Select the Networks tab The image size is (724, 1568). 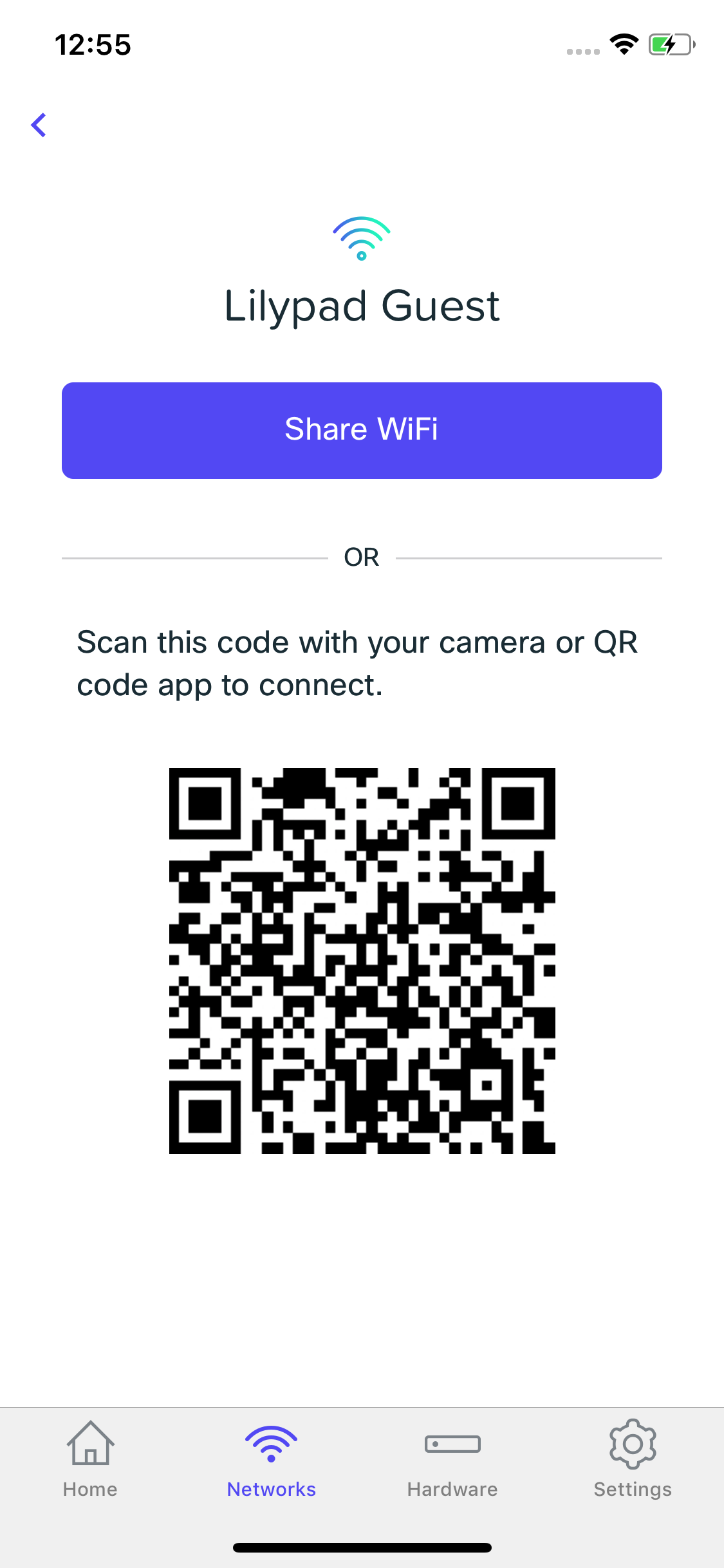pos(271,1460)
